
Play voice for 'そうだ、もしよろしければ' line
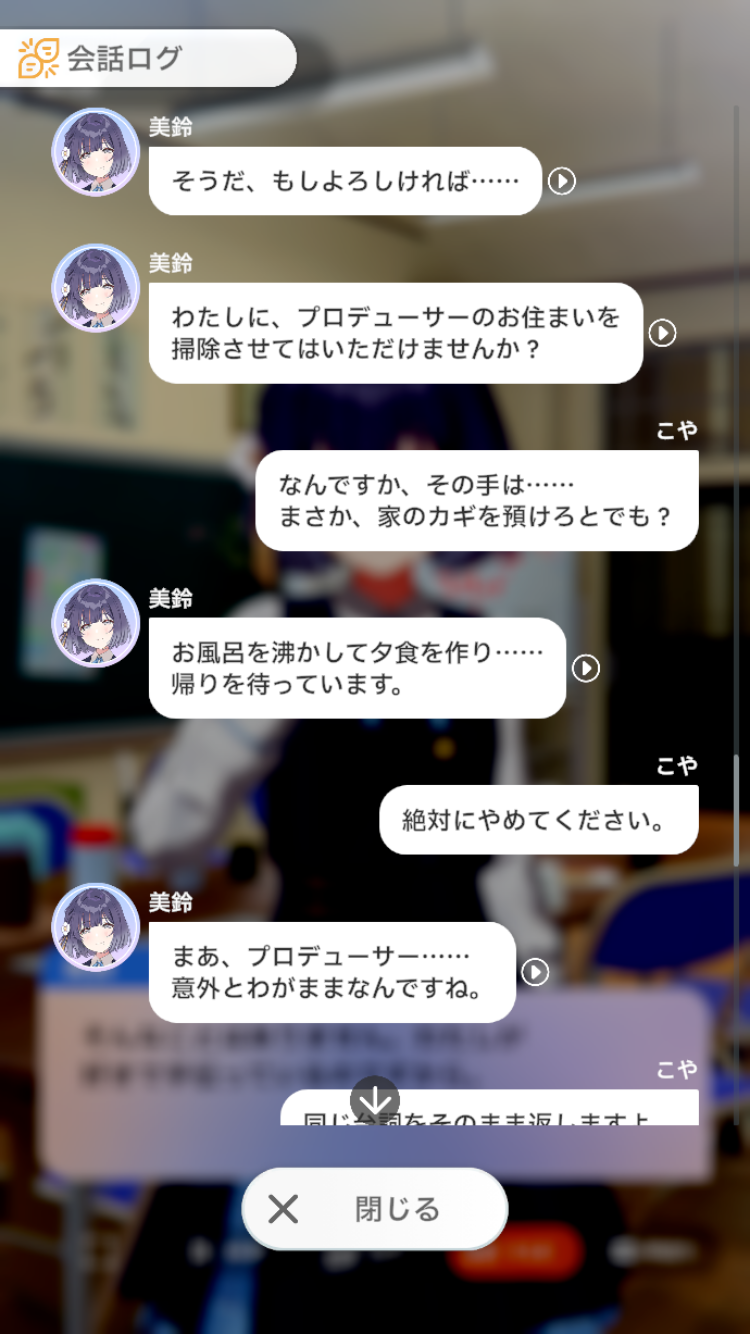(562, 181)
